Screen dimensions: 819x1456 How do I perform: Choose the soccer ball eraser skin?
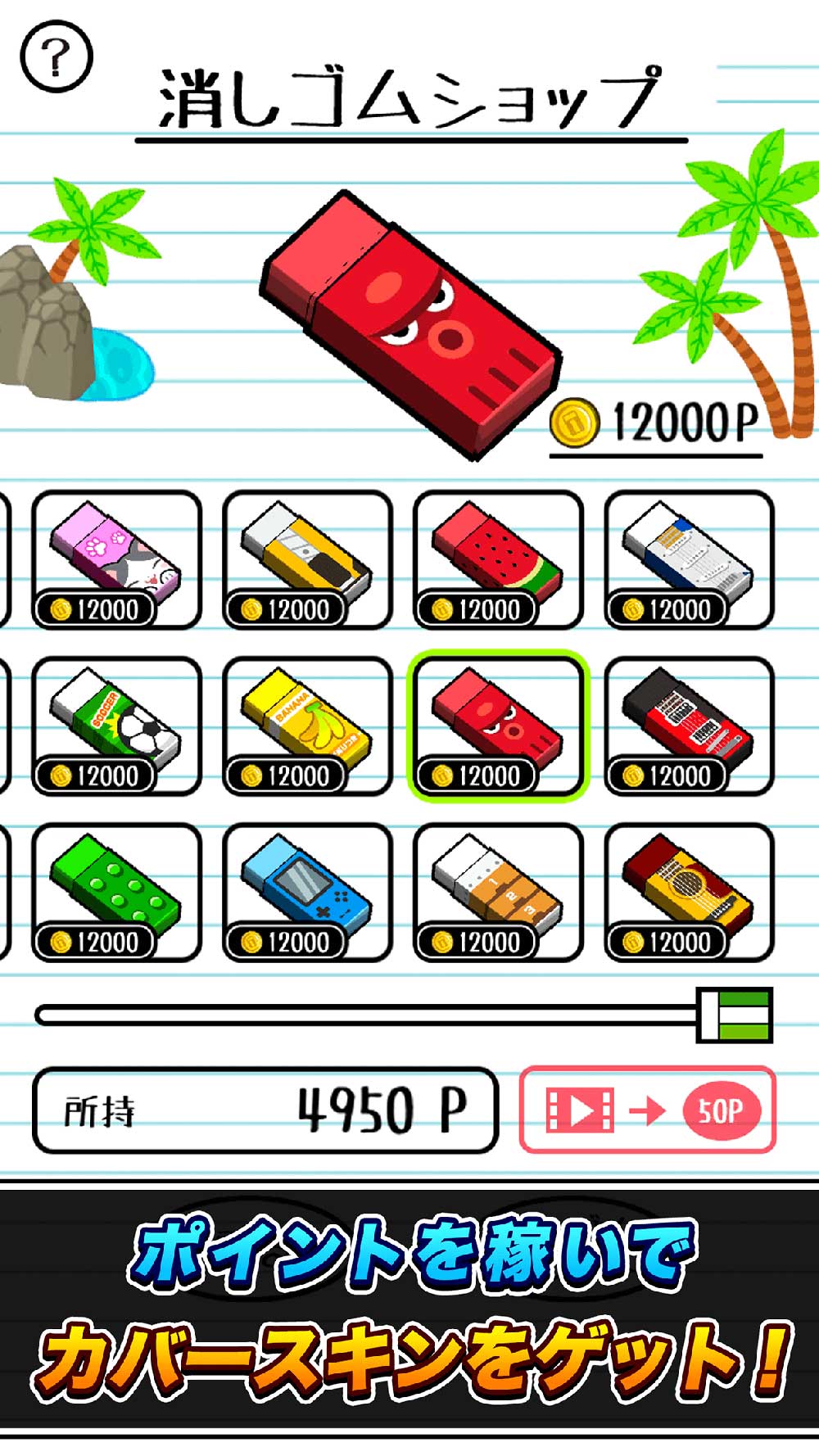pyautogui.click(x=116, y=726)
